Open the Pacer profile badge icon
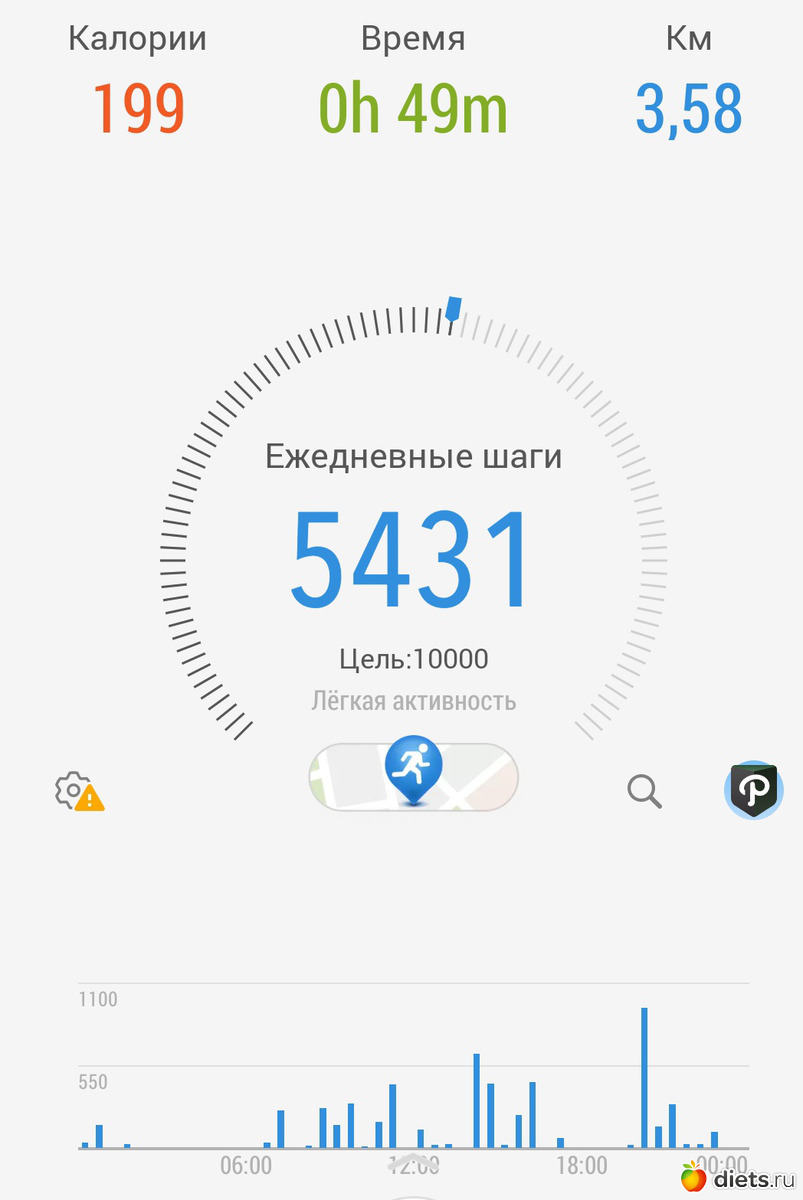This screenshot has width=803, height=1200. click(x=753, y=790)
